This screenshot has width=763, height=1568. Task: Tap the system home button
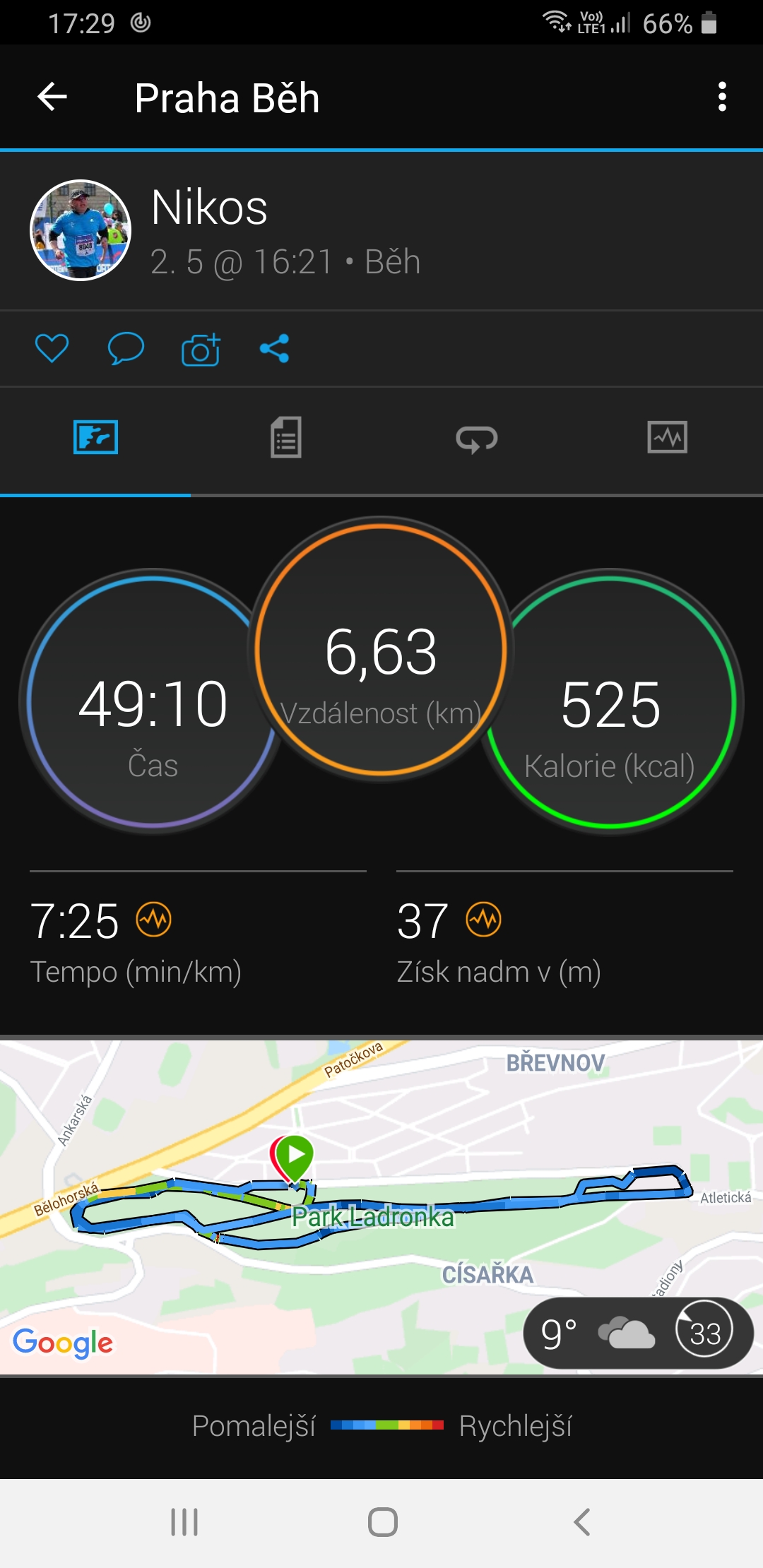[x=382, y=1522]
